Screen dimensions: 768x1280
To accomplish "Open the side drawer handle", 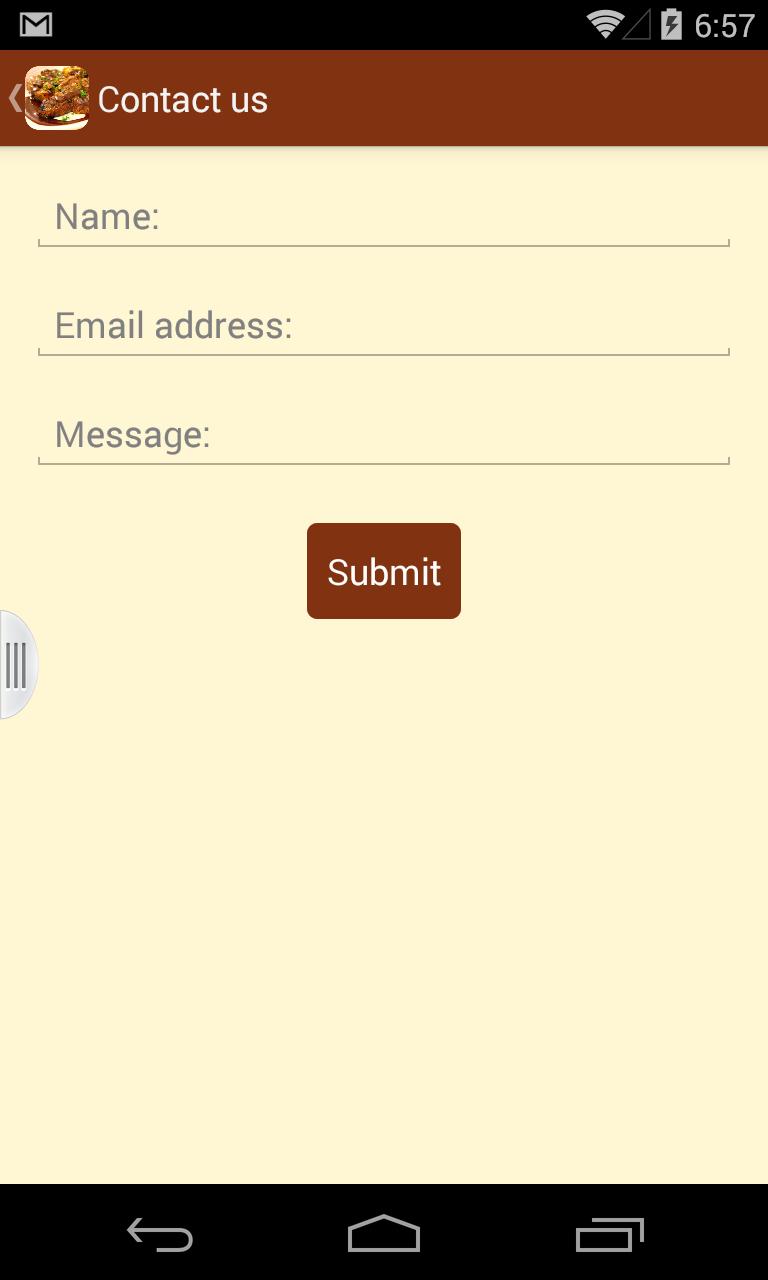I will point(17,665).
